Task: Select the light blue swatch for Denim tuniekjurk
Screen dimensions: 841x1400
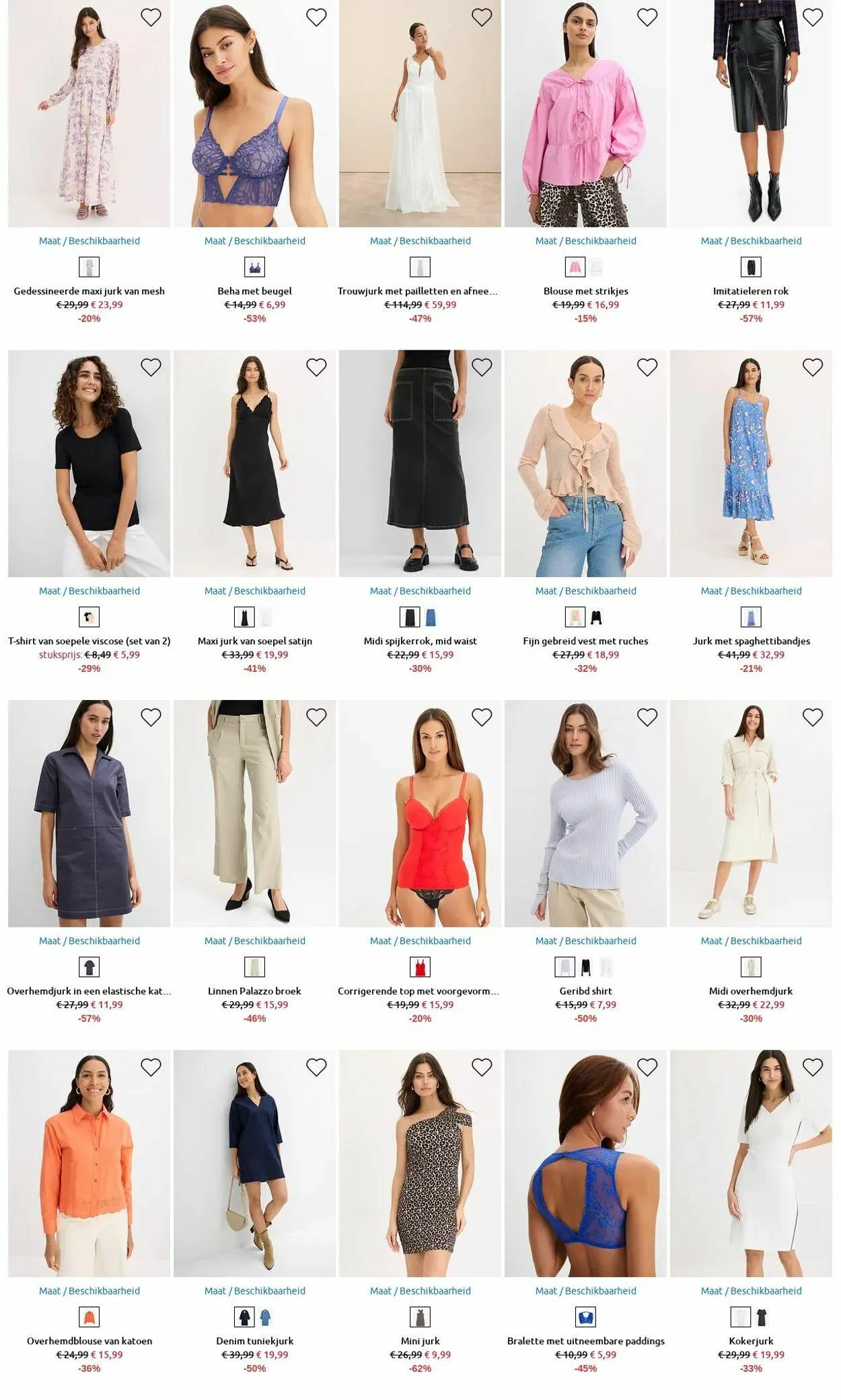Action: tap(266, 1317)
